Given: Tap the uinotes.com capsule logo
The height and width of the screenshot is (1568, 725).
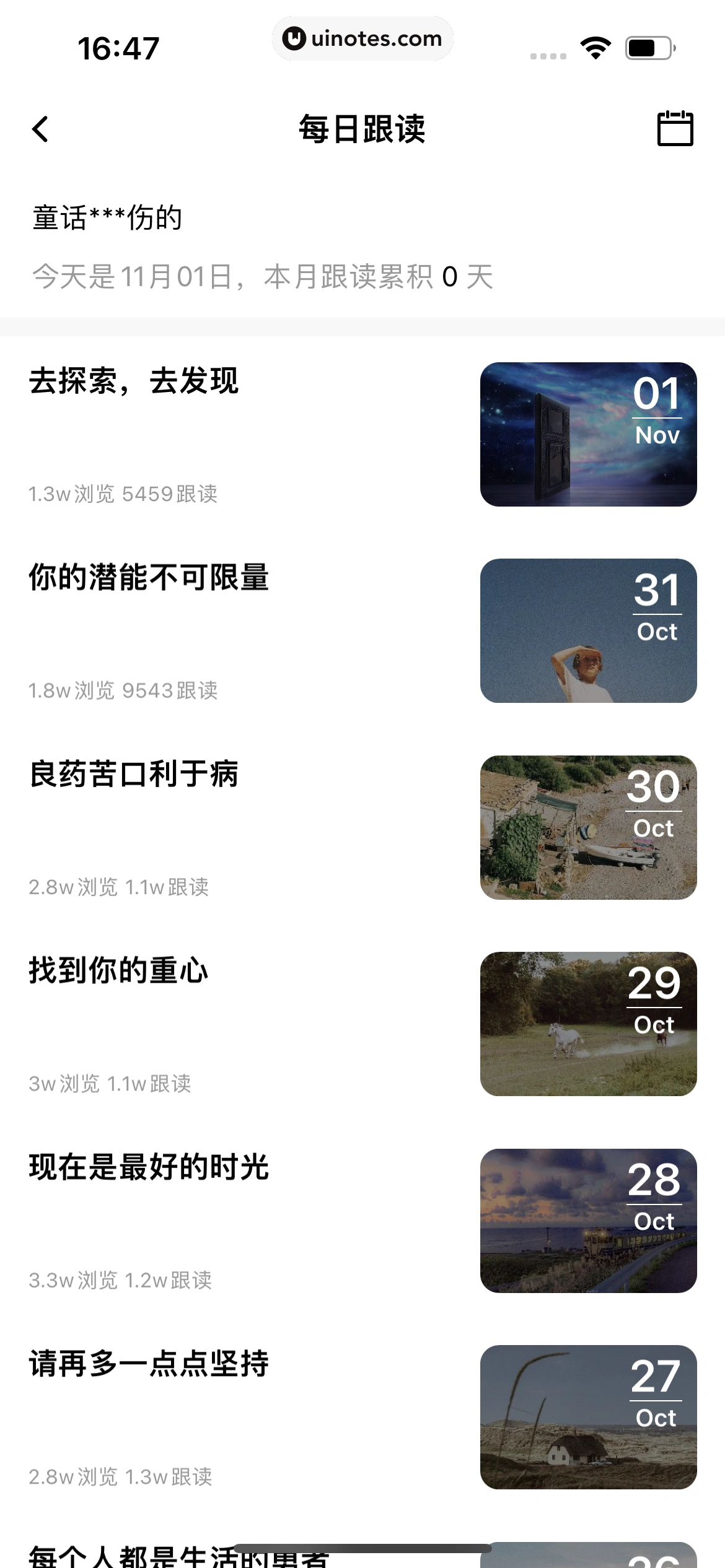Looking at the screenshot, I should coord(362,38).
